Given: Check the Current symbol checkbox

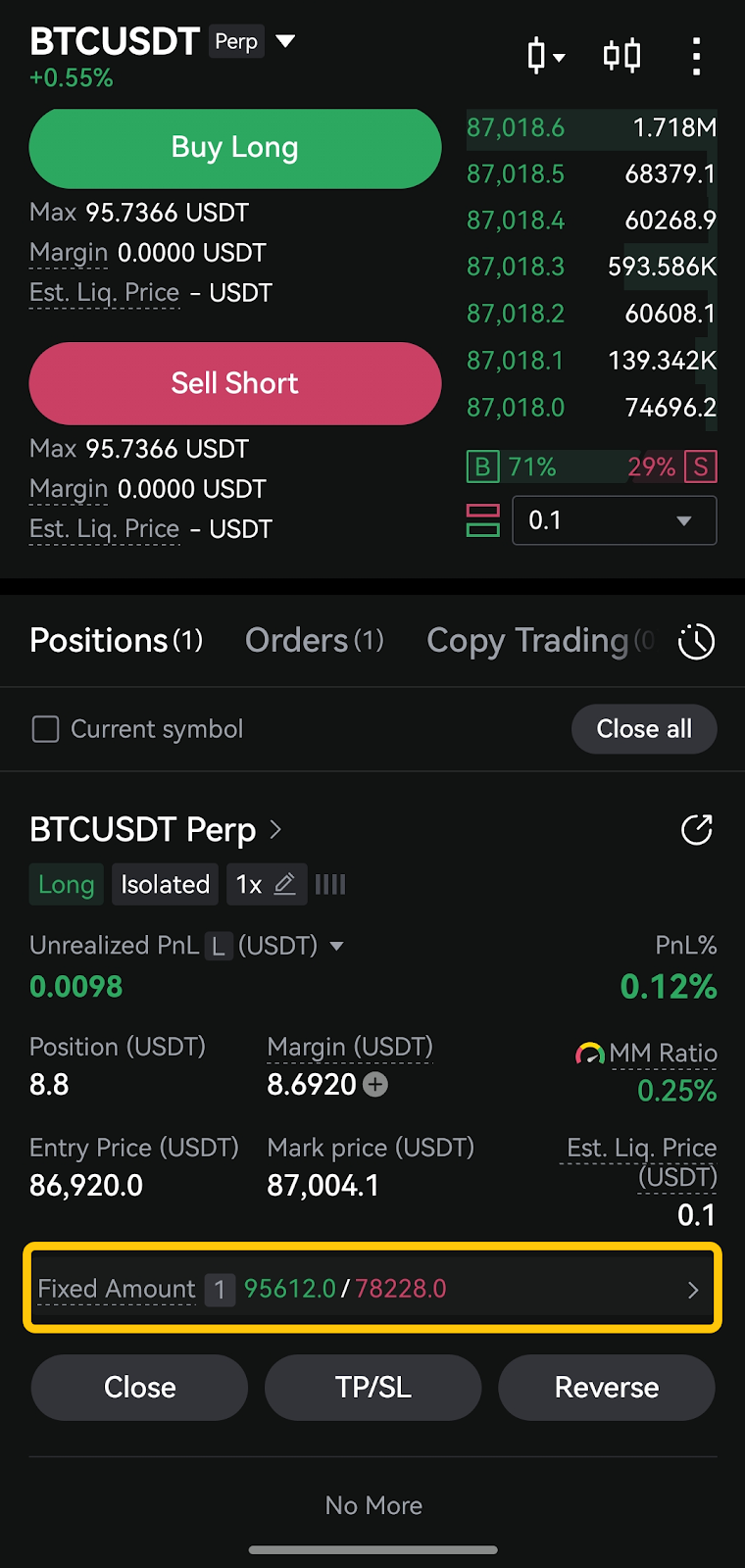Looking at the screenshot, I should click(x=46, y=729).
